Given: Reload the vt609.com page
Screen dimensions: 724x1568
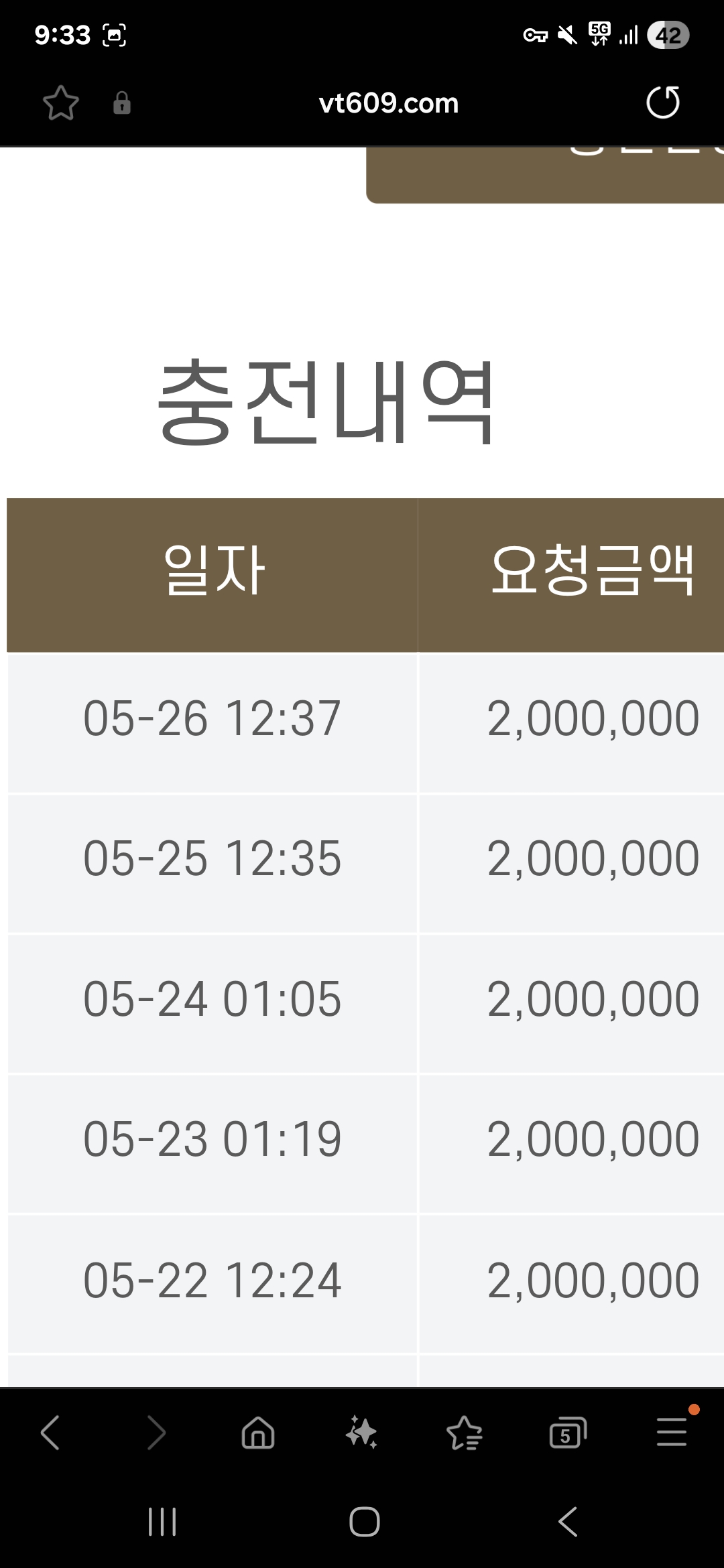Looking at the screenshot, I should coord(663,103).
